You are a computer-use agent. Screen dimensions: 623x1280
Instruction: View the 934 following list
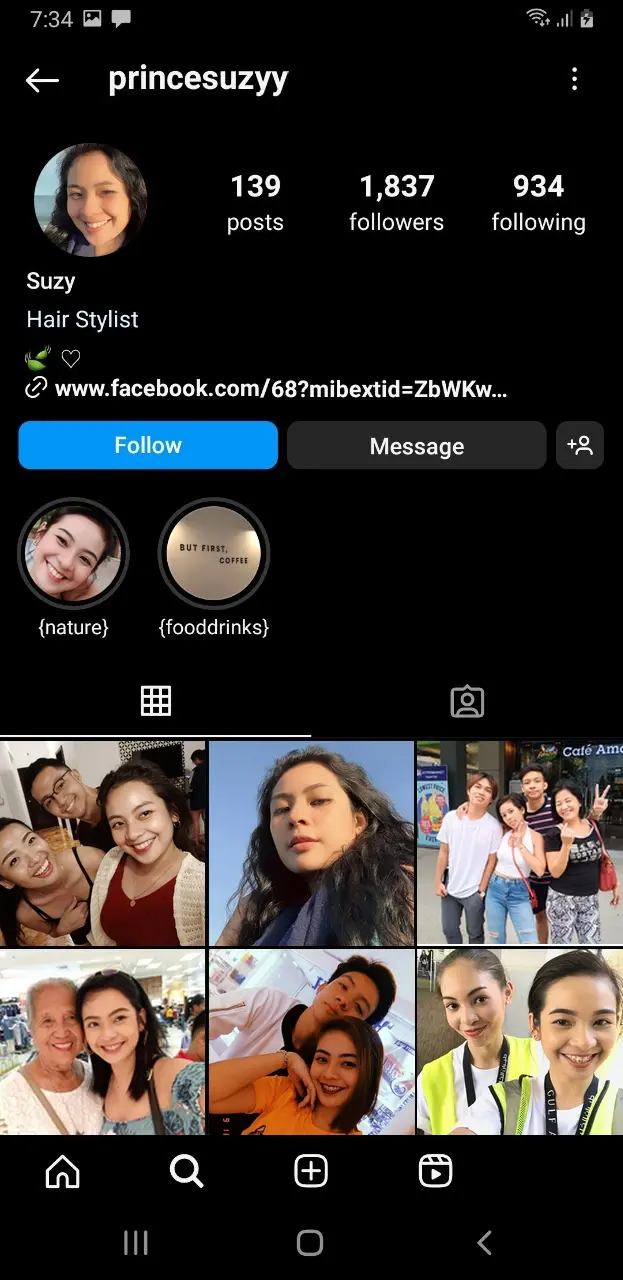point(538,202)
